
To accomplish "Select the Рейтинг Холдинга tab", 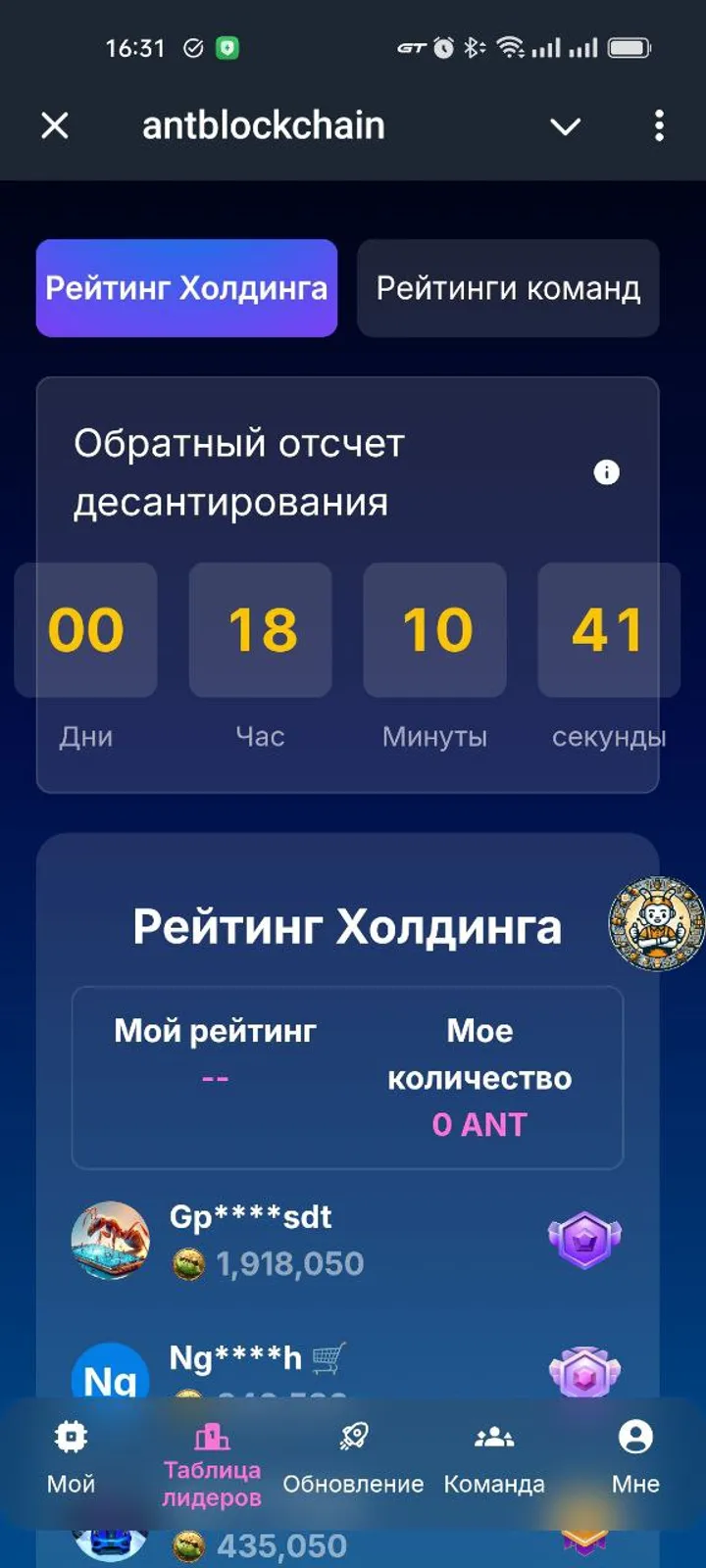I will (x=186, y=289).
